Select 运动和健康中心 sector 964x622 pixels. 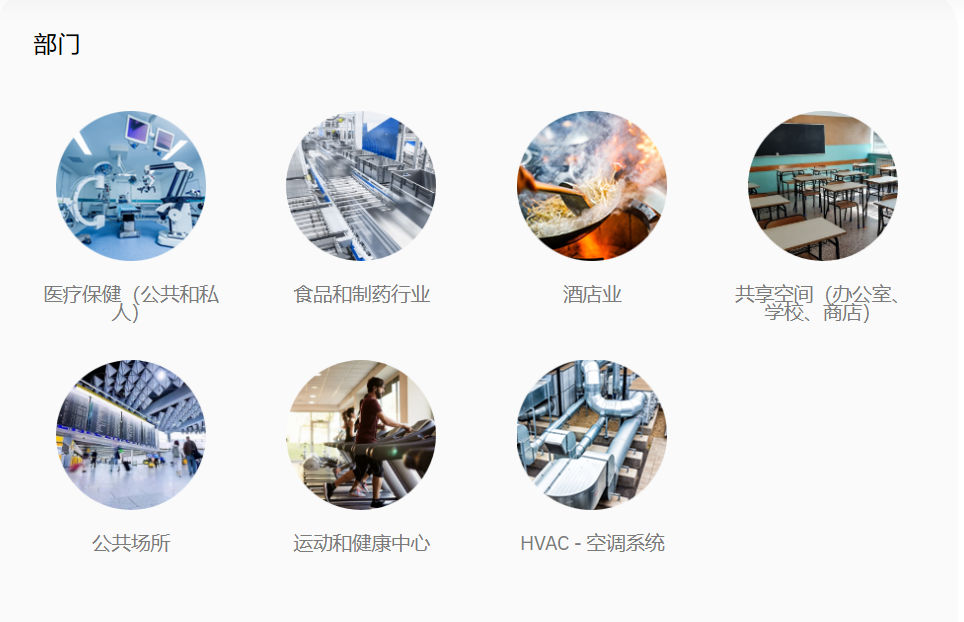coord(361,435)
